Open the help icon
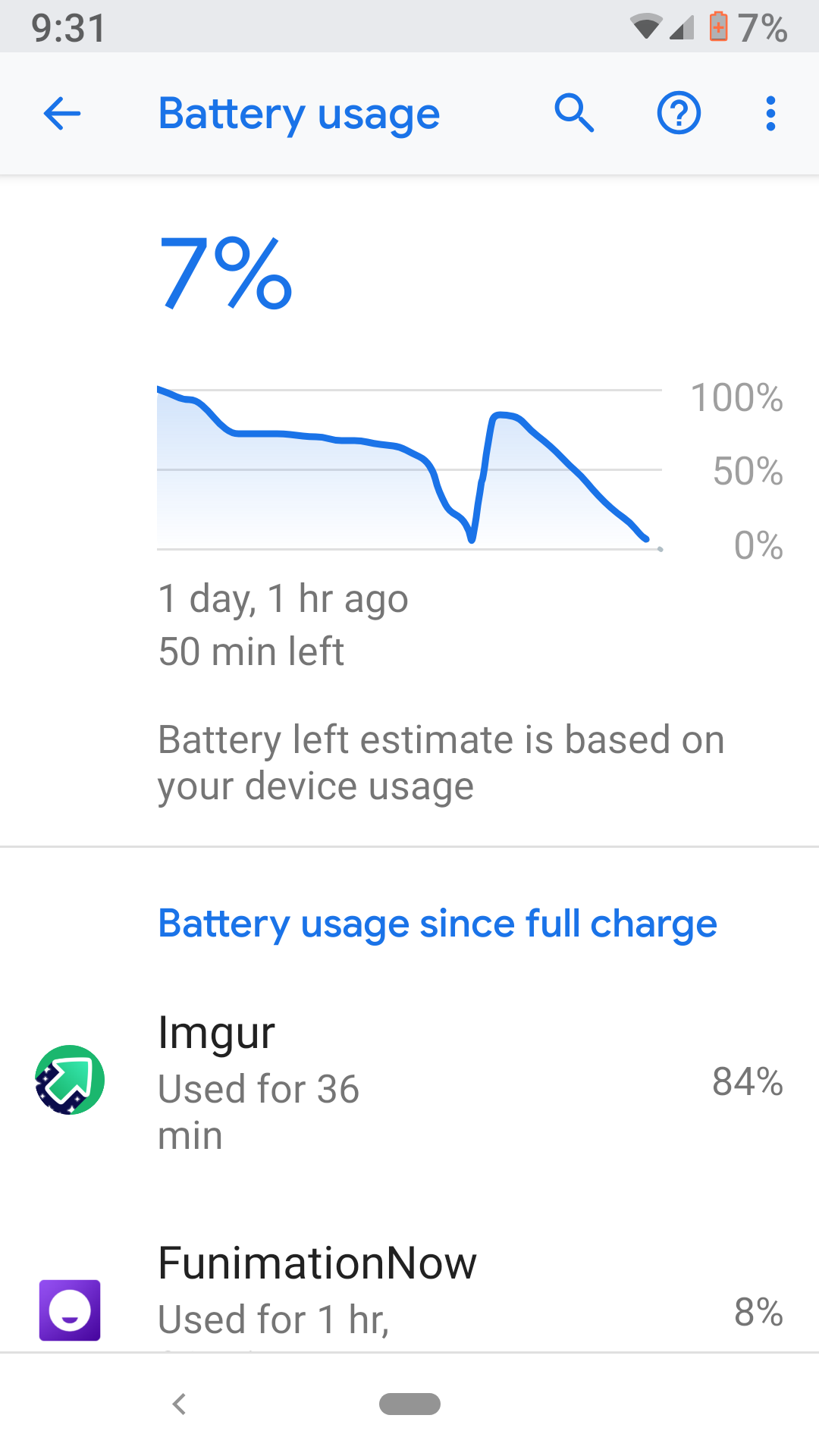Image resolution: width=819 pixels, height=1456 pixels. (679, 114)
